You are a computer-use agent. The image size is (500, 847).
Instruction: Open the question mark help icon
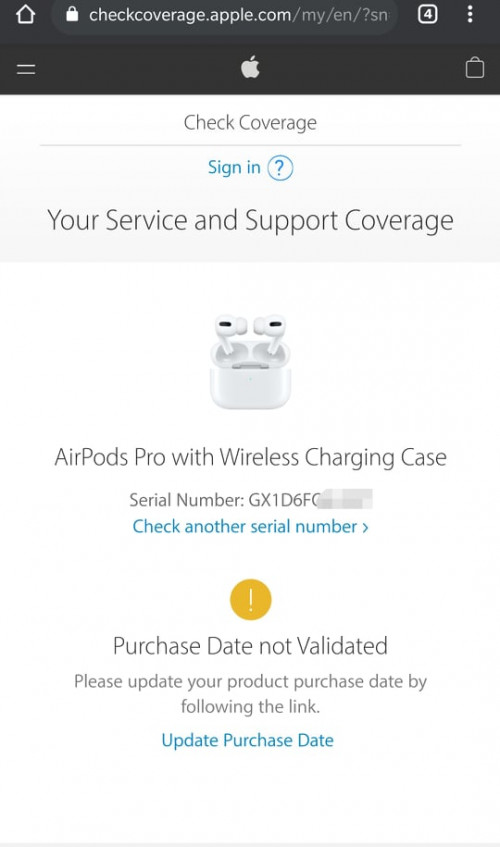click(280, 168)
